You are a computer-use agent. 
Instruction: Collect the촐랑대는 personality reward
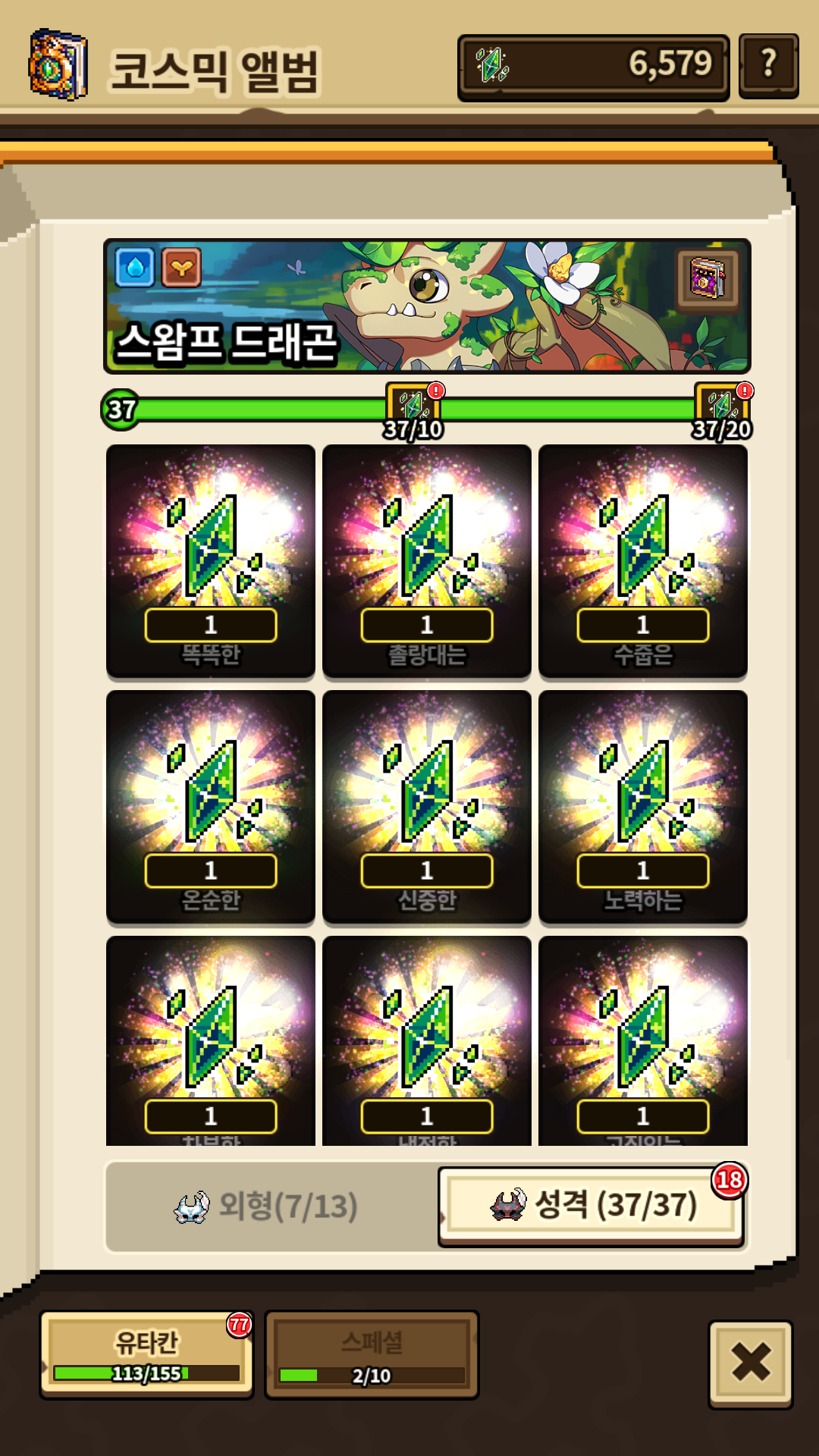[x=427, y=560]
